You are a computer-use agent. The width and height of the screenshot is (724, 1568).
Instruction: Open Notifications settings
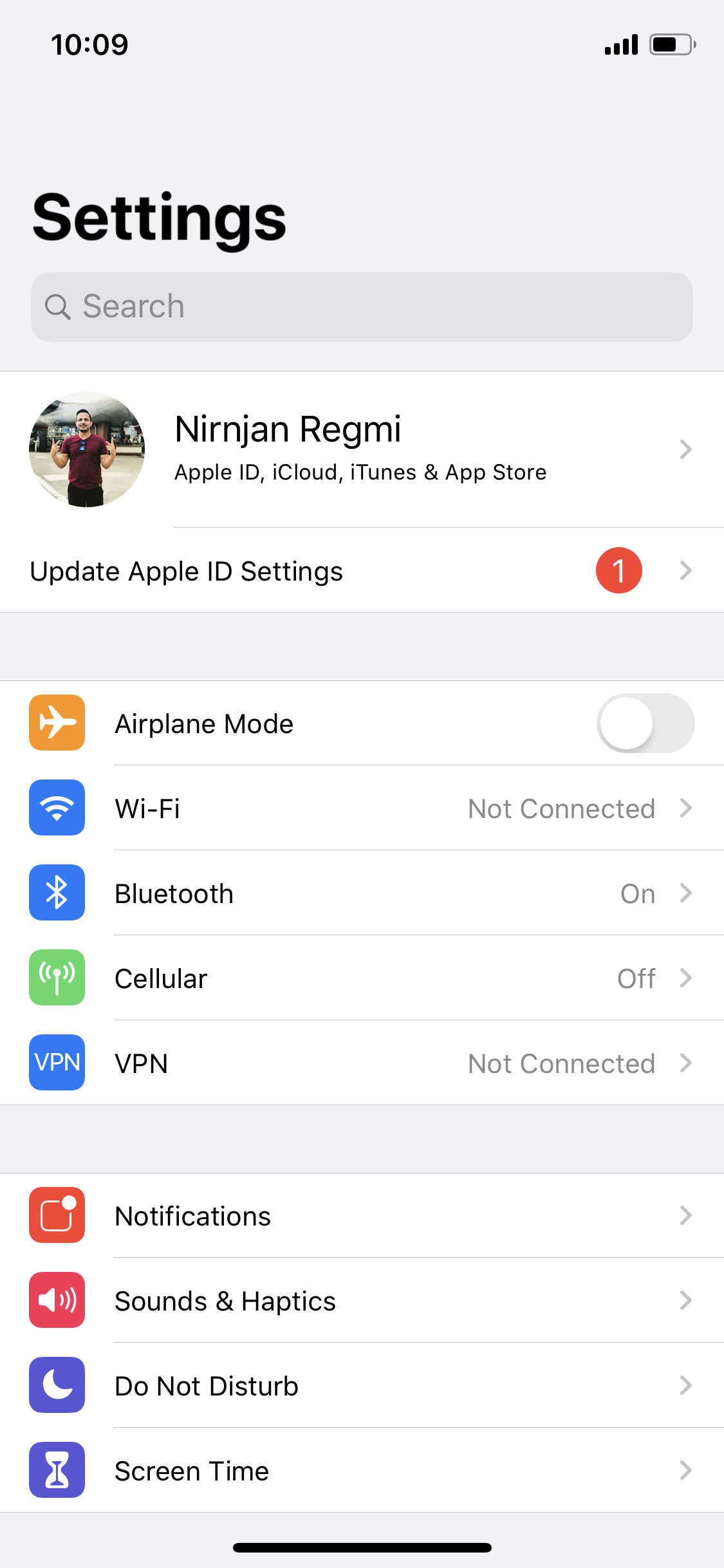[x=362, y=1215]
